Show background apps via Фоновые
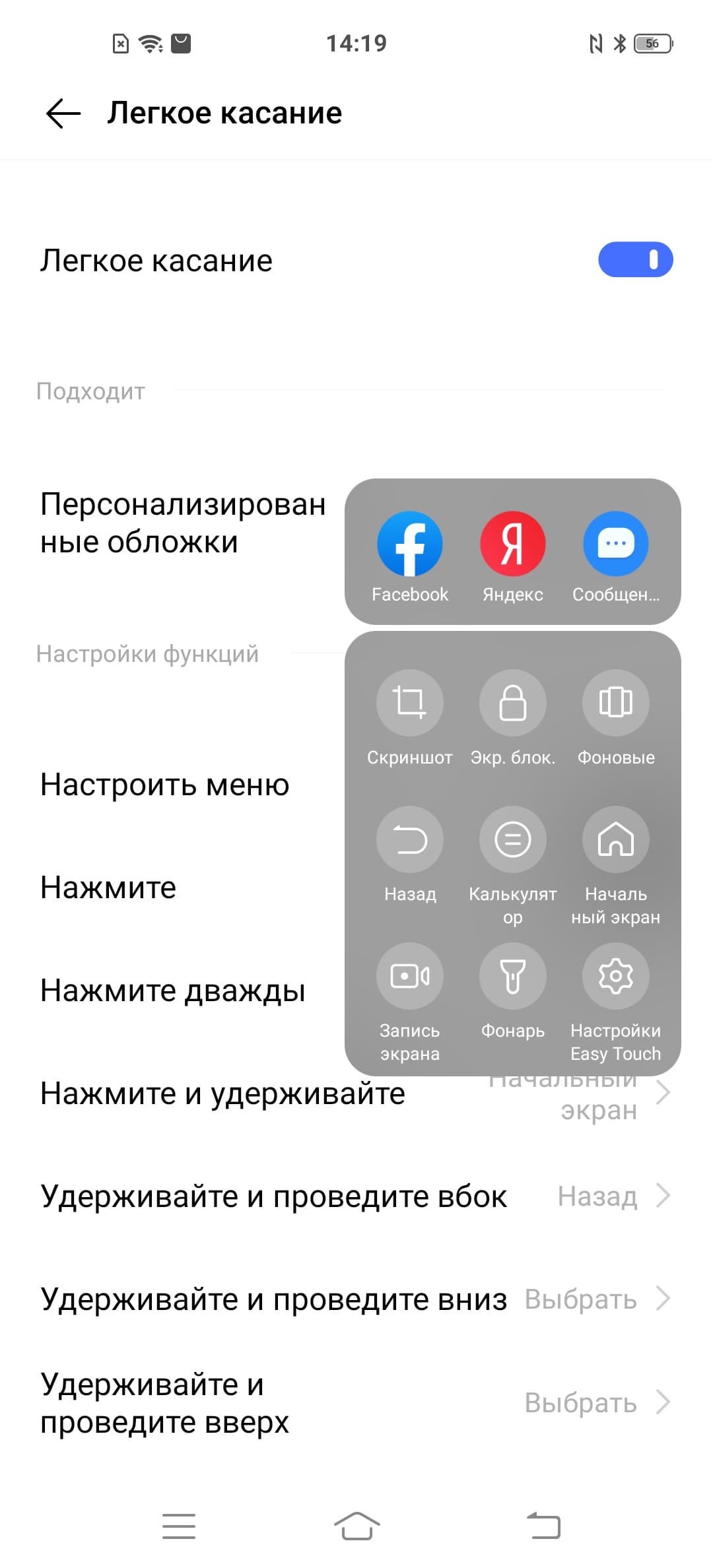The width and height of the screenshot is (713, 1568). [x=615, y=703]
